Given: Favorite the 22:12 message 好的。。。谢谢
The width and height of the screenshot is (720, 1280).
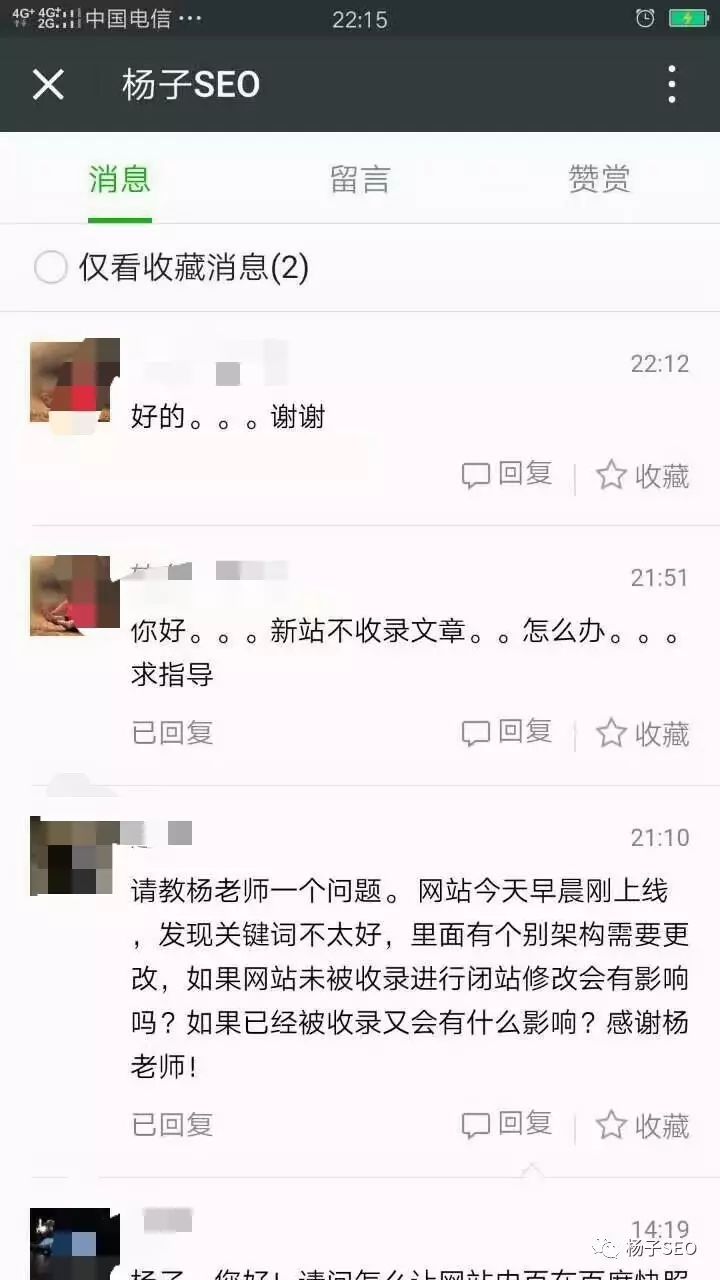Looking at the screenshot, I should [643, 475].
